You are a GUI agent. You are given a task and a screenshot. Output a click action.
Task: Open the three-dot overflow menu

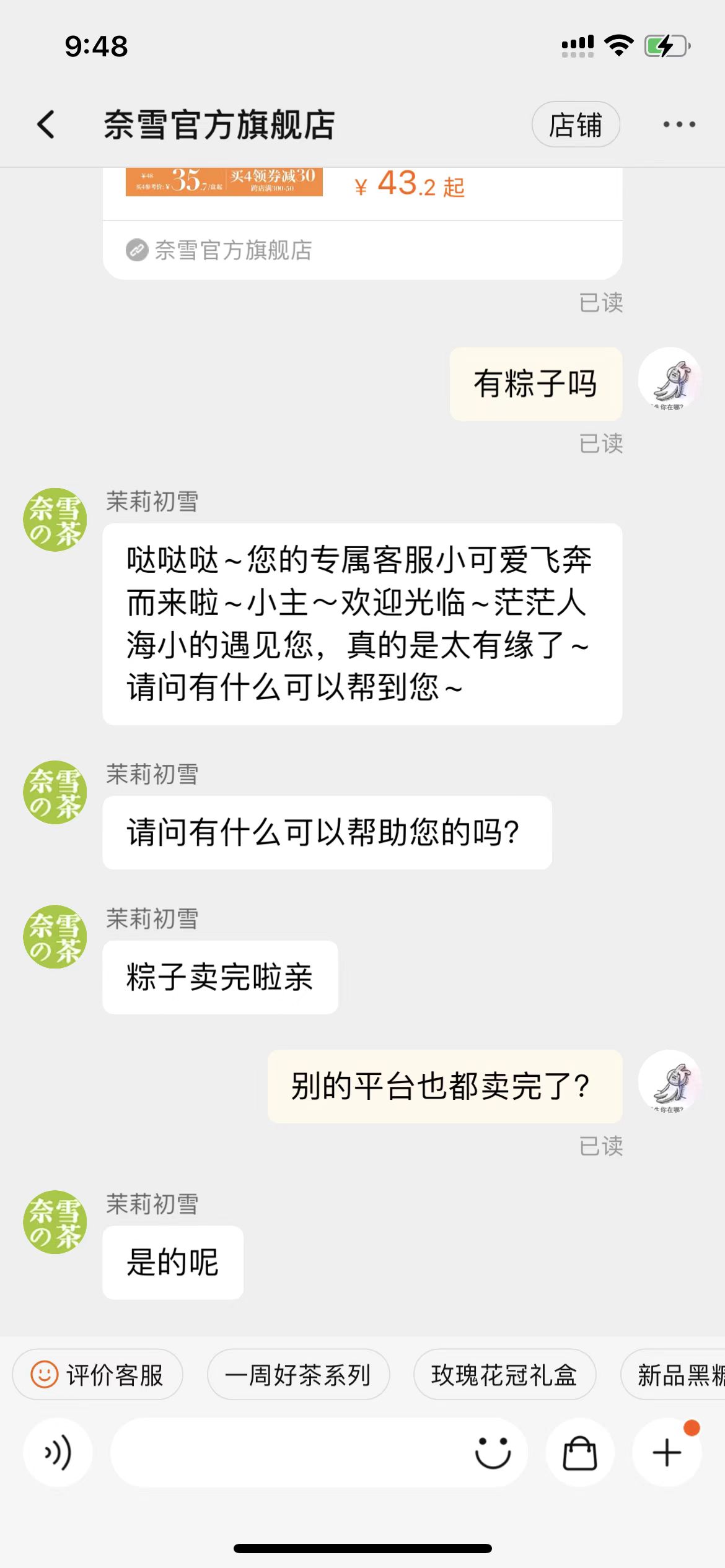679,124
